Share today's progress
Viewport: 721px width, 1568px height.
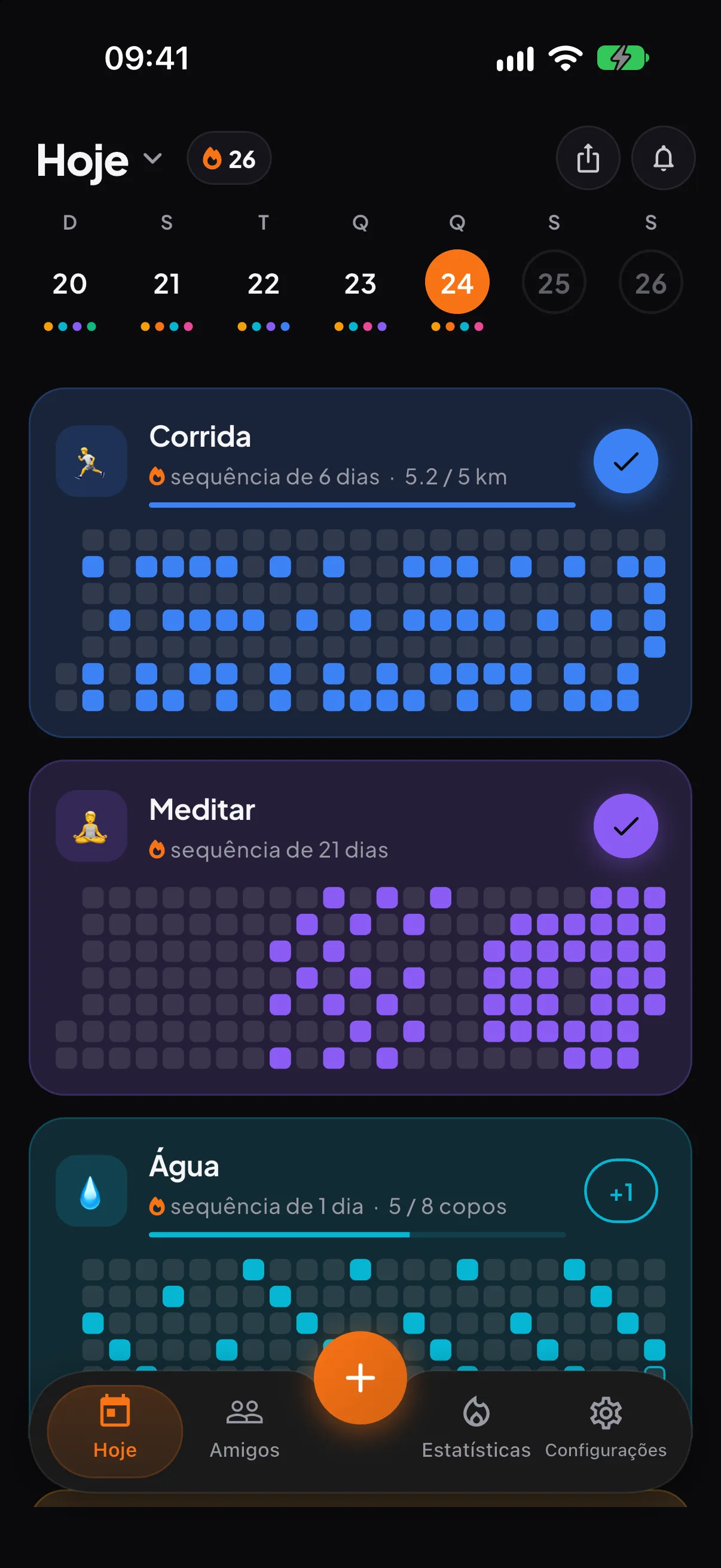588,158
